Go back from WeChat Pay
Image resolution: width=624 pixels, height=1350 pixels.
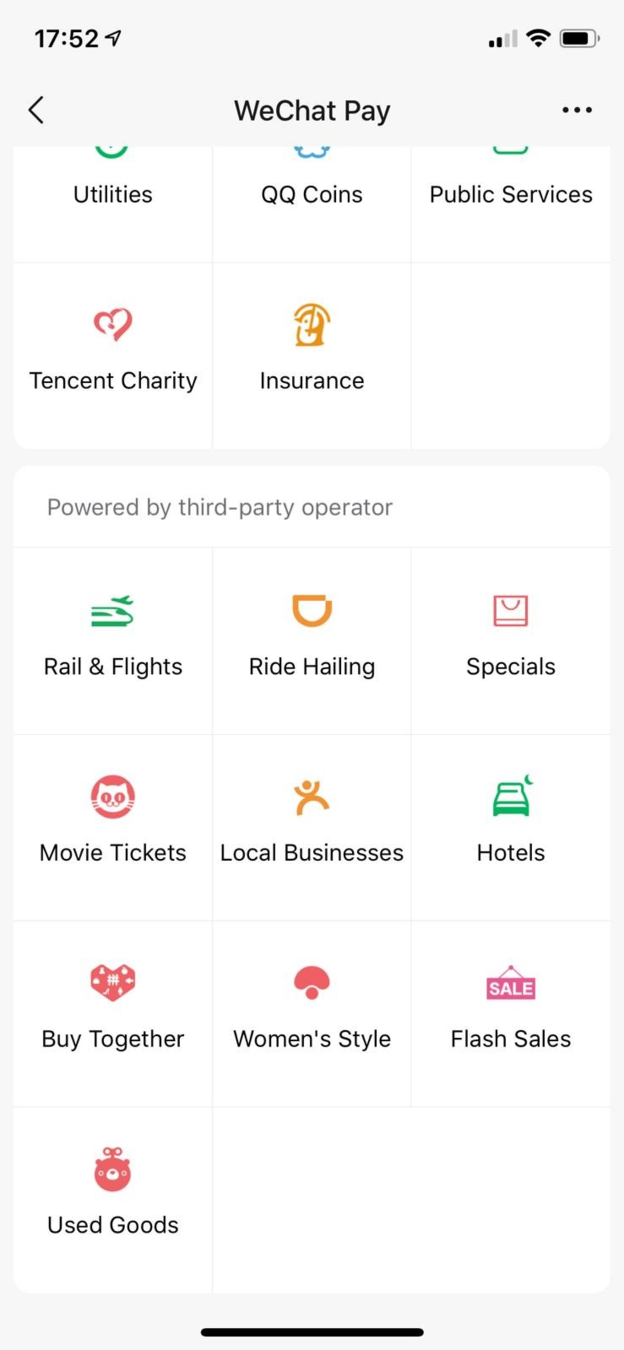tap(37, 110)
